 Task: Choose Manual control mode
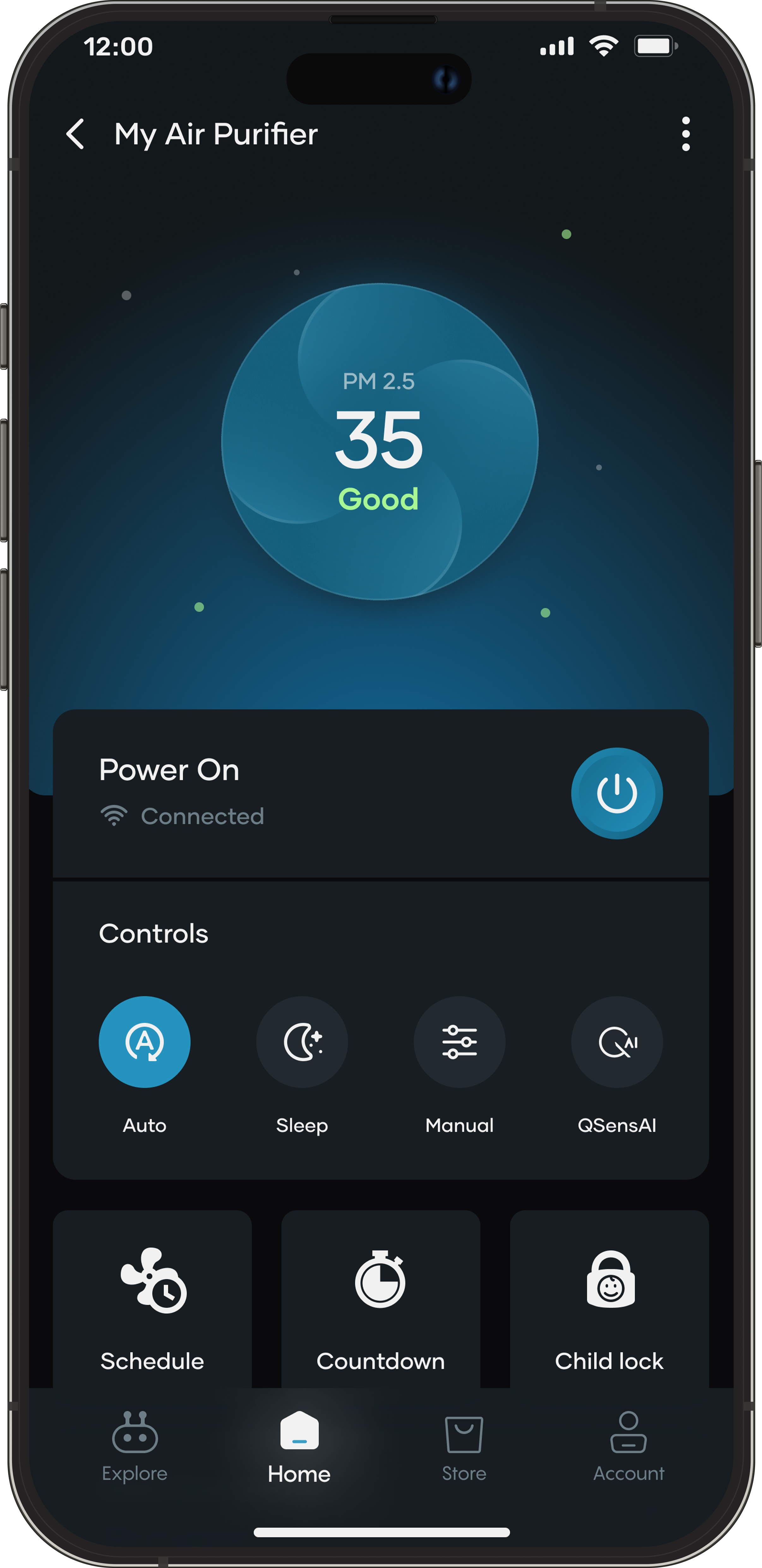(x=459, y=1042)
